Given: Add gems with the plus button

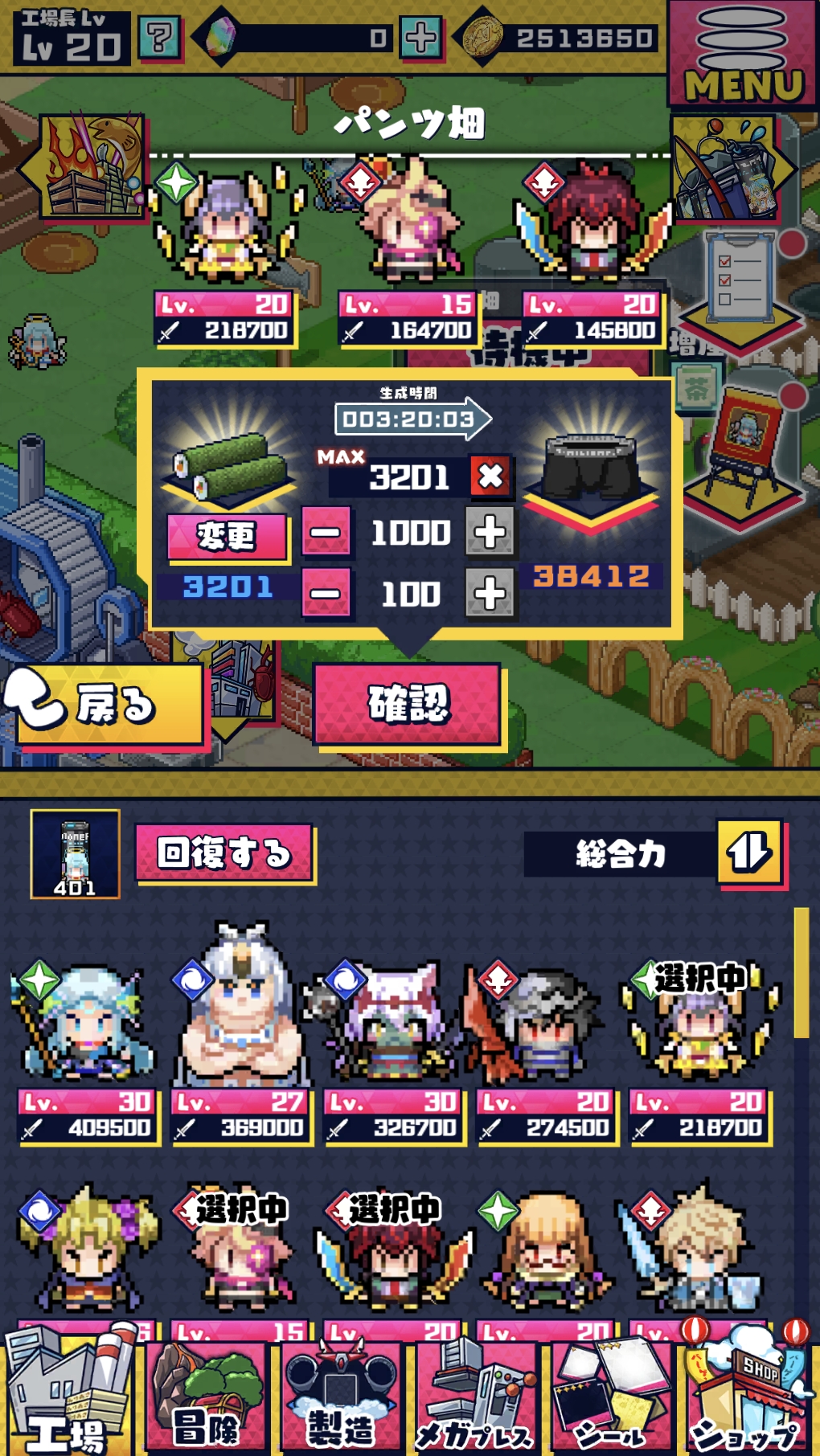Looking at the screenshot, I should 421,37.
